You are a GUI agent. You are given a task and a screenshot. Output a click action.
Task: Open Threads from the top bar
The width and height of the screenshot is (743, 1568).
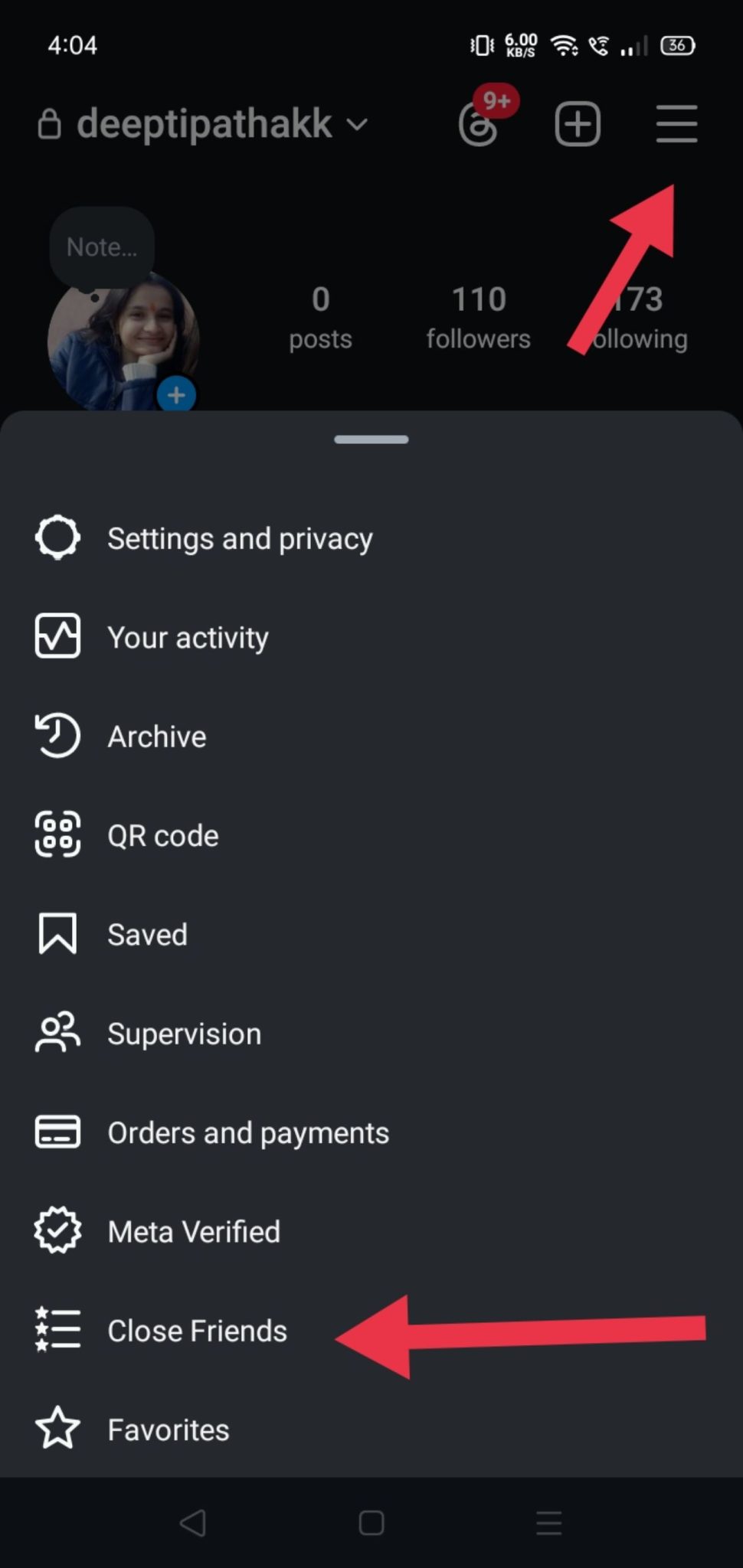pos(480,125)
